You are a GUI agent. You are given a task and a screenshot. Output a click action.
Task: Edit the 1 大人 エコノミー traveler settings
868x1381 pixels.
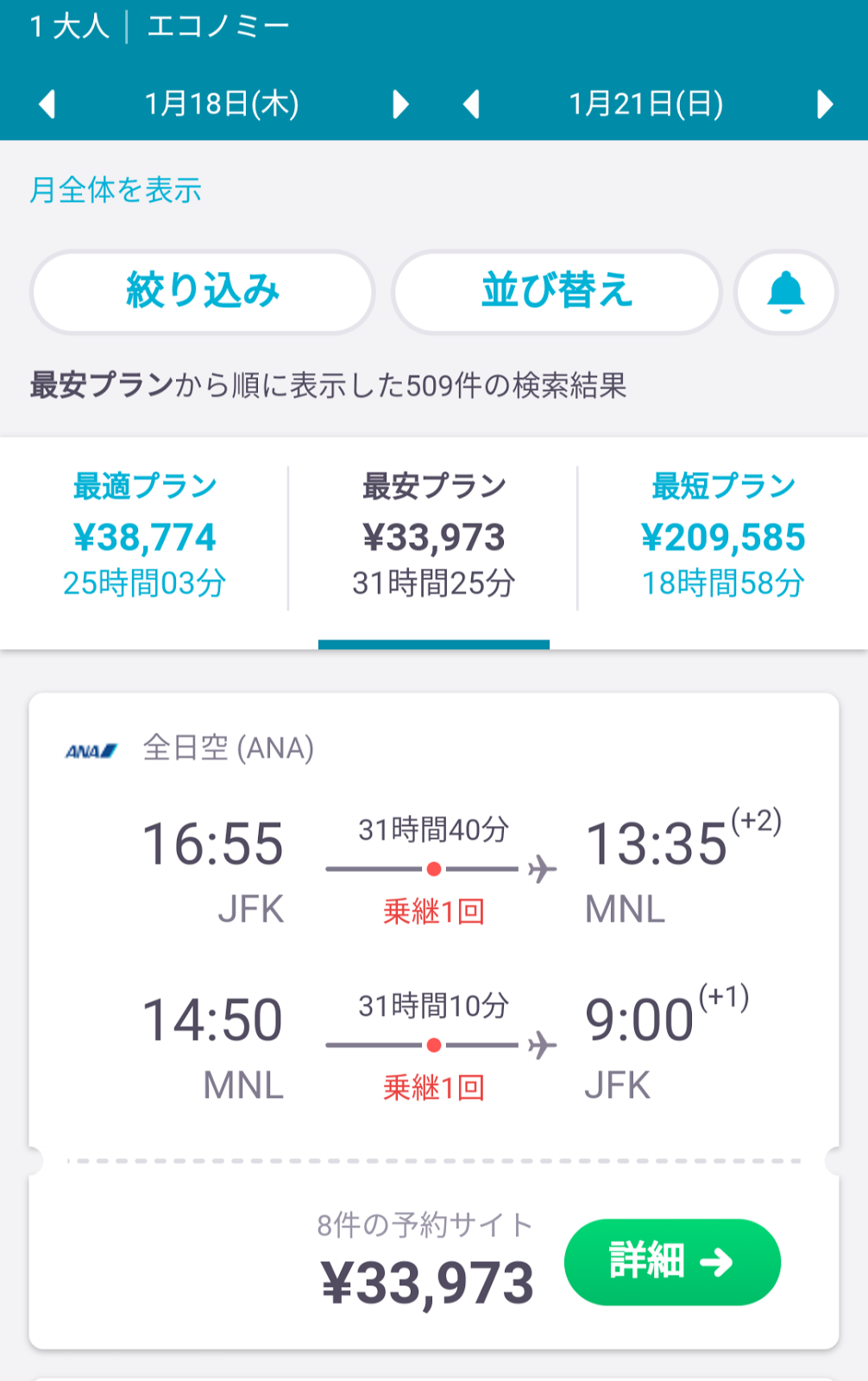pos(160,27)
